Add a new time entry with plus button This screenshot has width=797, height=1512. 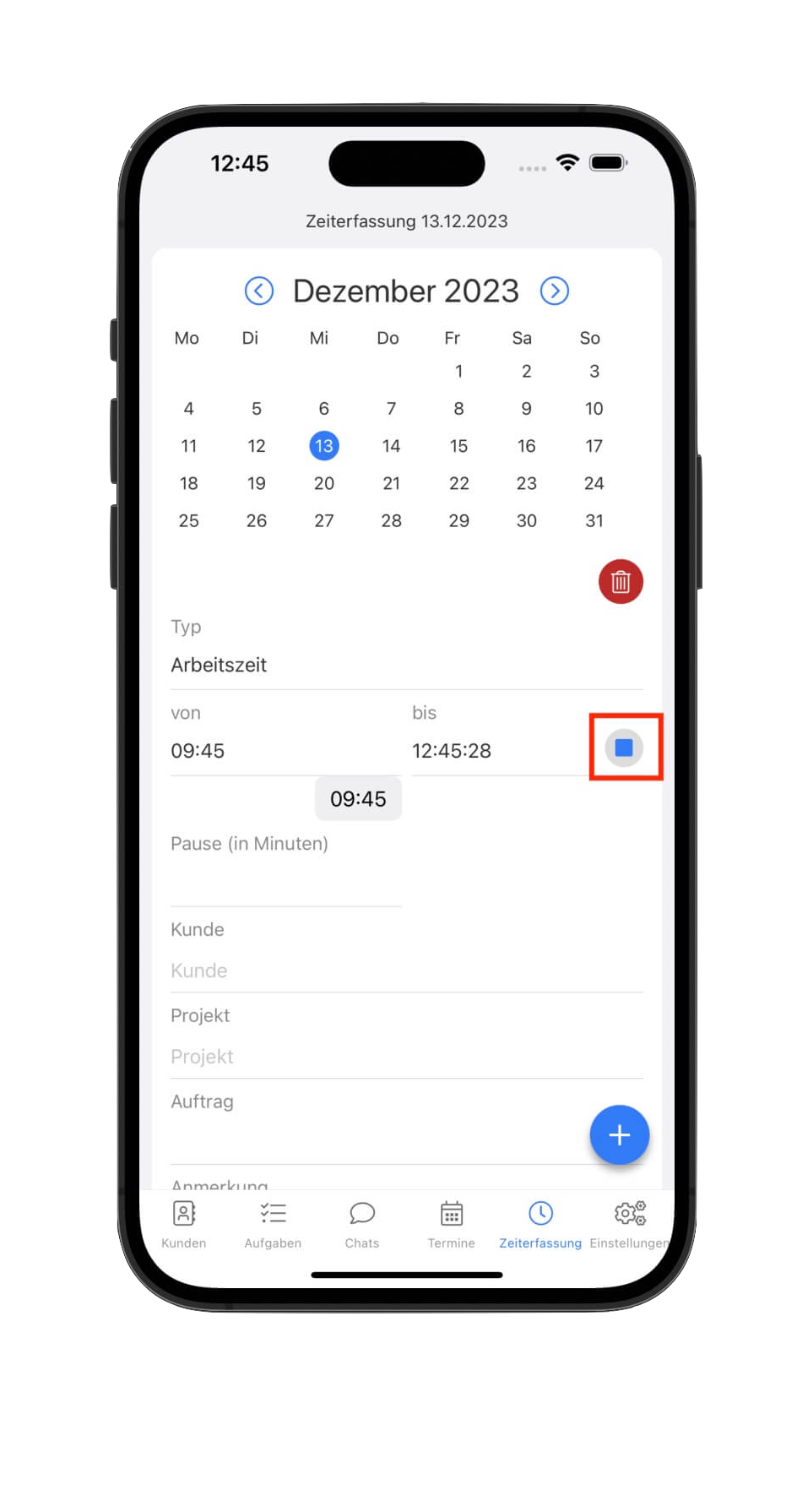click(x=619, y=1134)
